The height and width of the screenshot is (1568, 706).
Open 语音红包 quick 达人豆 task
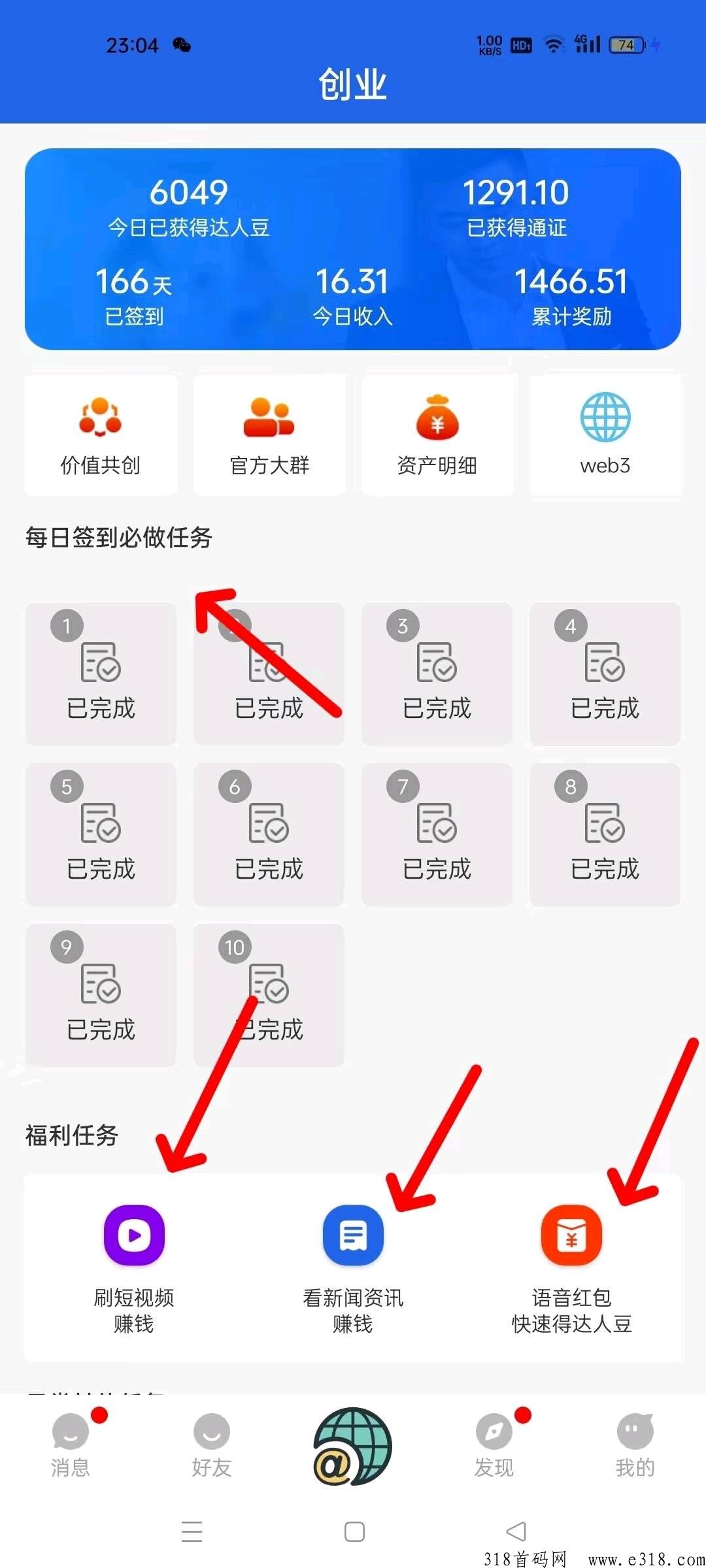pos(571,1266)
